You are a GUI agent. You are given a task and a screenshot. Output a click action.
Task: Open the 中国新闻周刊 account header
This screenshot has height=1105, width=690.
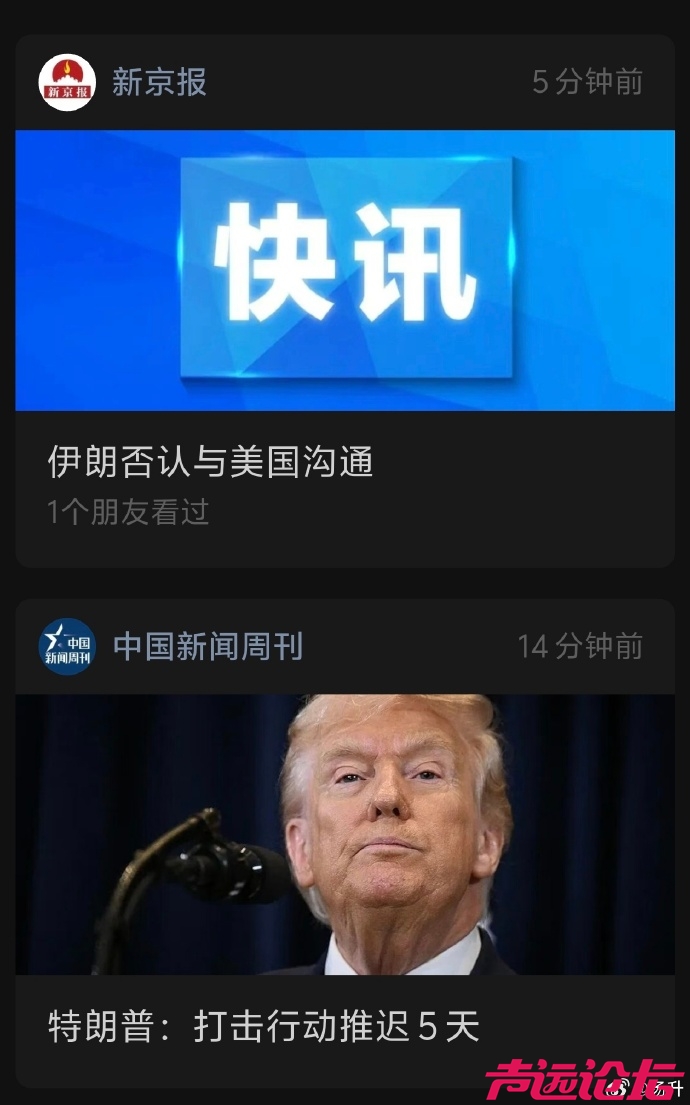[207, 646]
